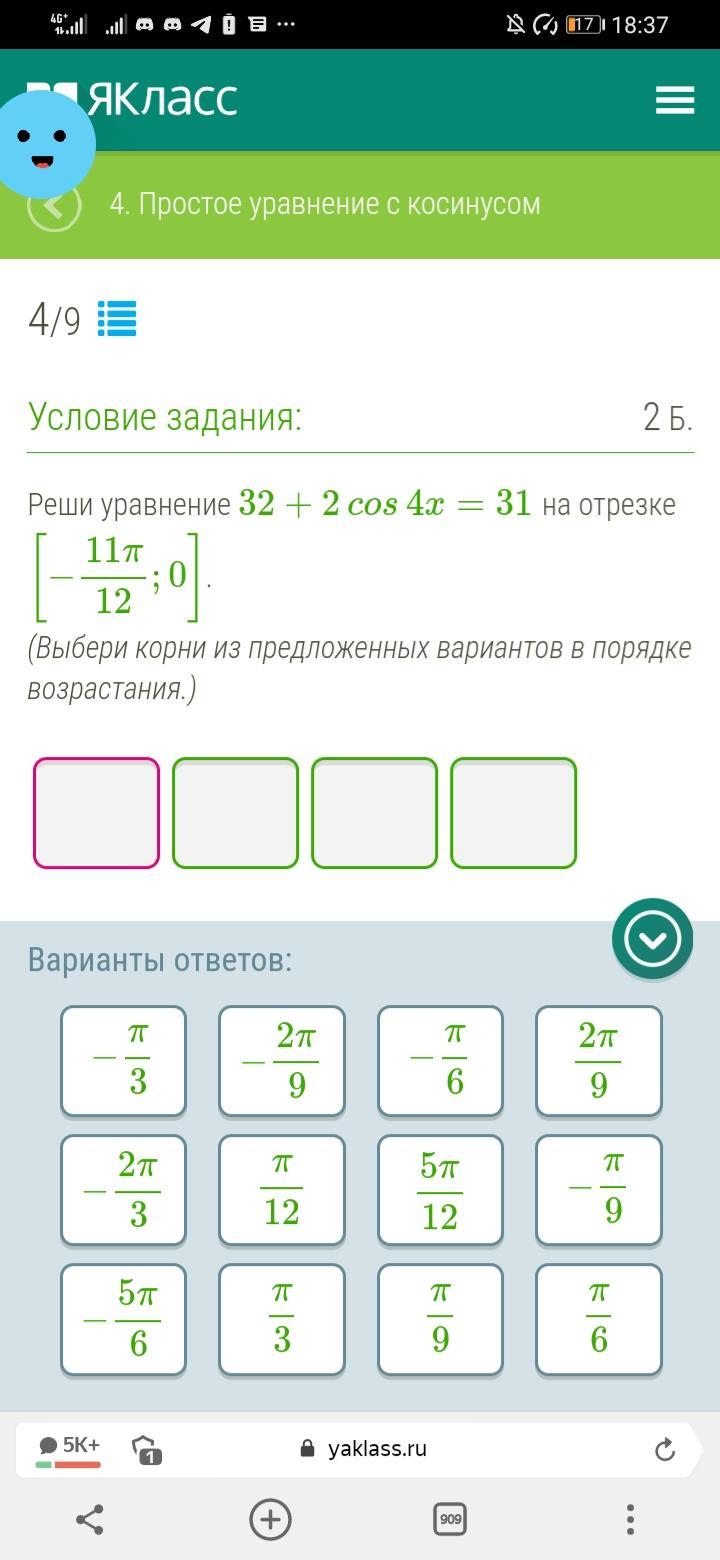
Task: Choose the positive π/9 answer
Action: (x=440, y=1319)
